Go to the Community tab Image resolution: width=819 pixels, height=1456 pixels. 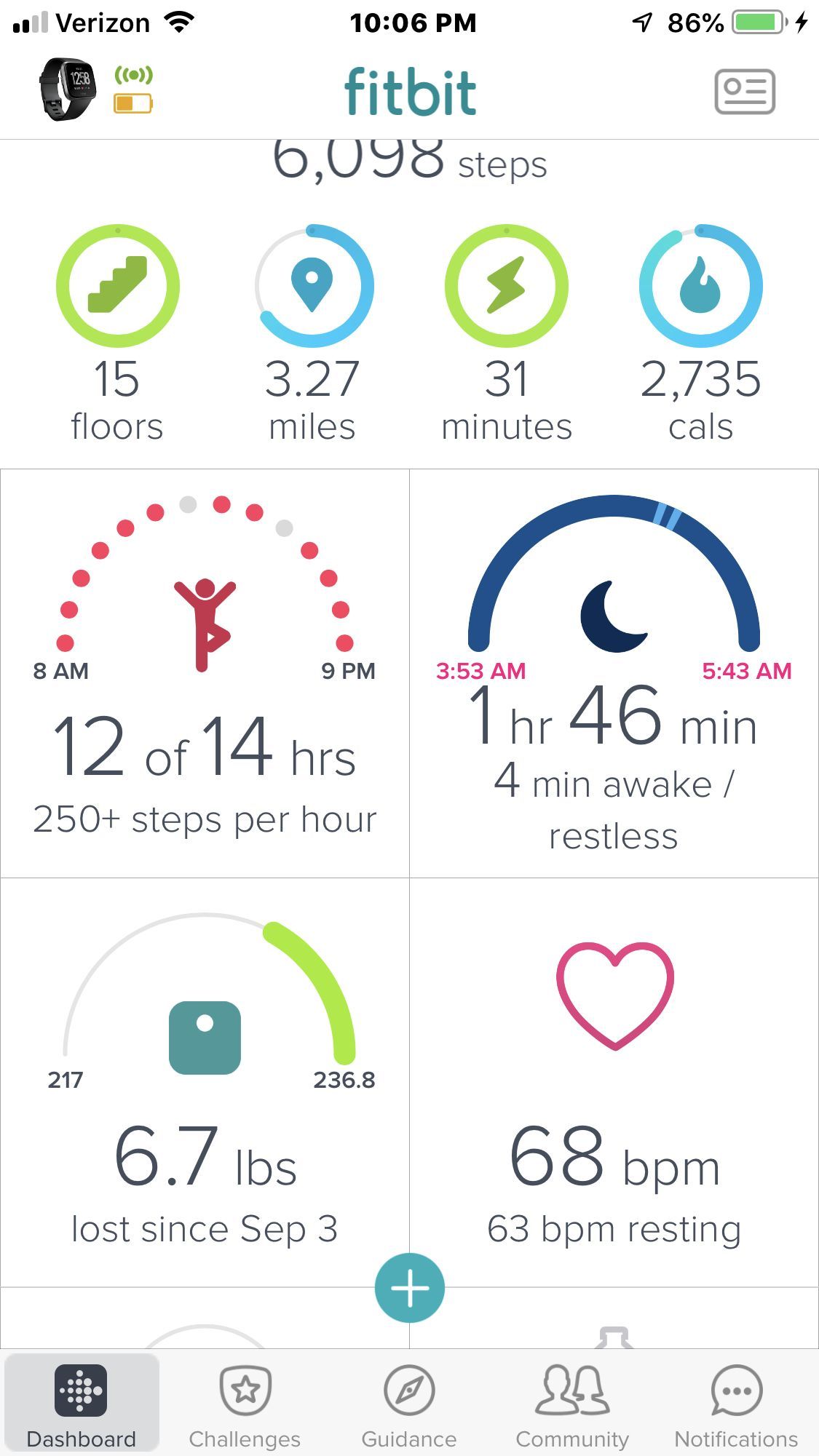[572, 1405]
